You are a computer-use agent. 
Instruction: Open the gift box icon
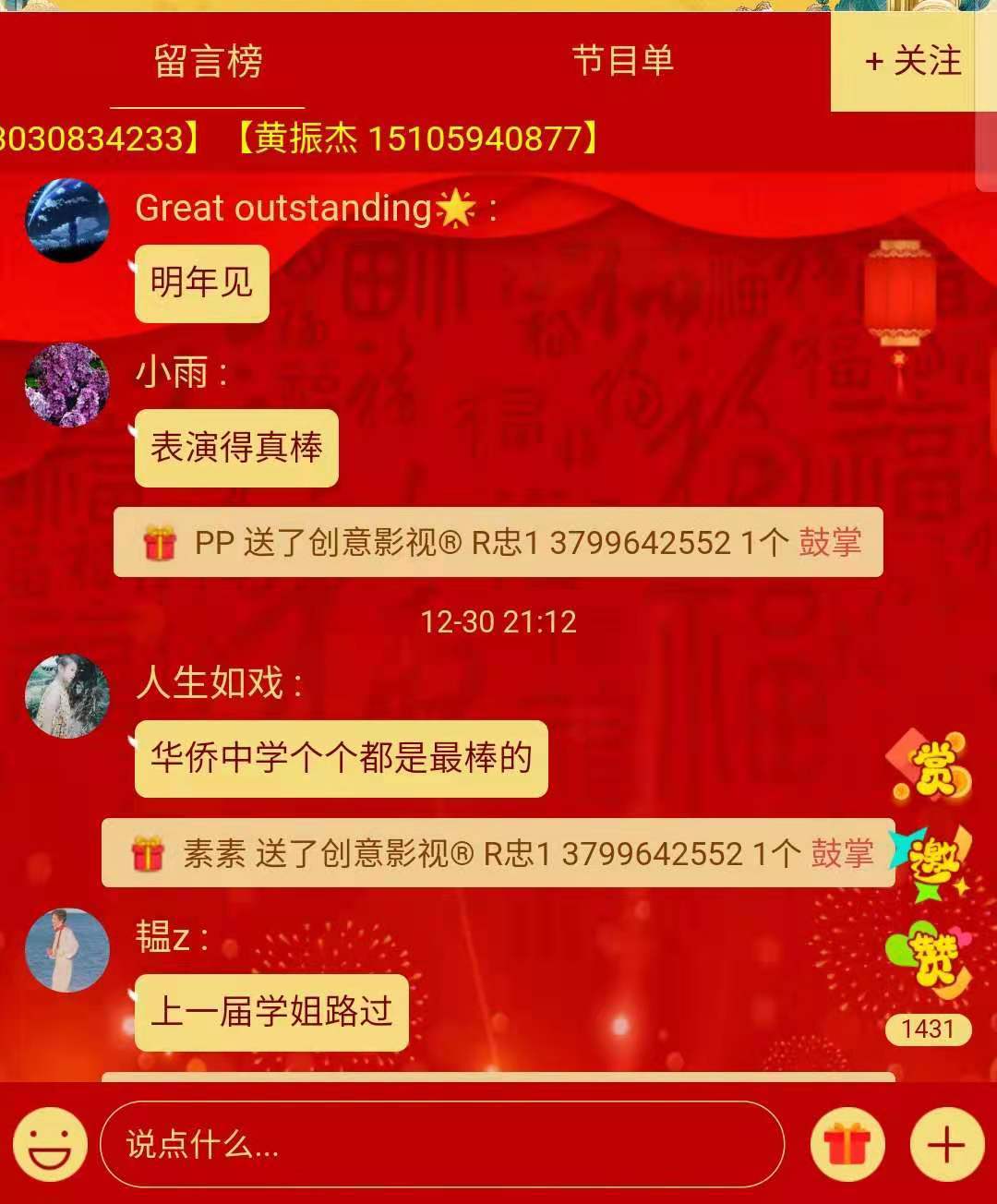click(847, 1145)
